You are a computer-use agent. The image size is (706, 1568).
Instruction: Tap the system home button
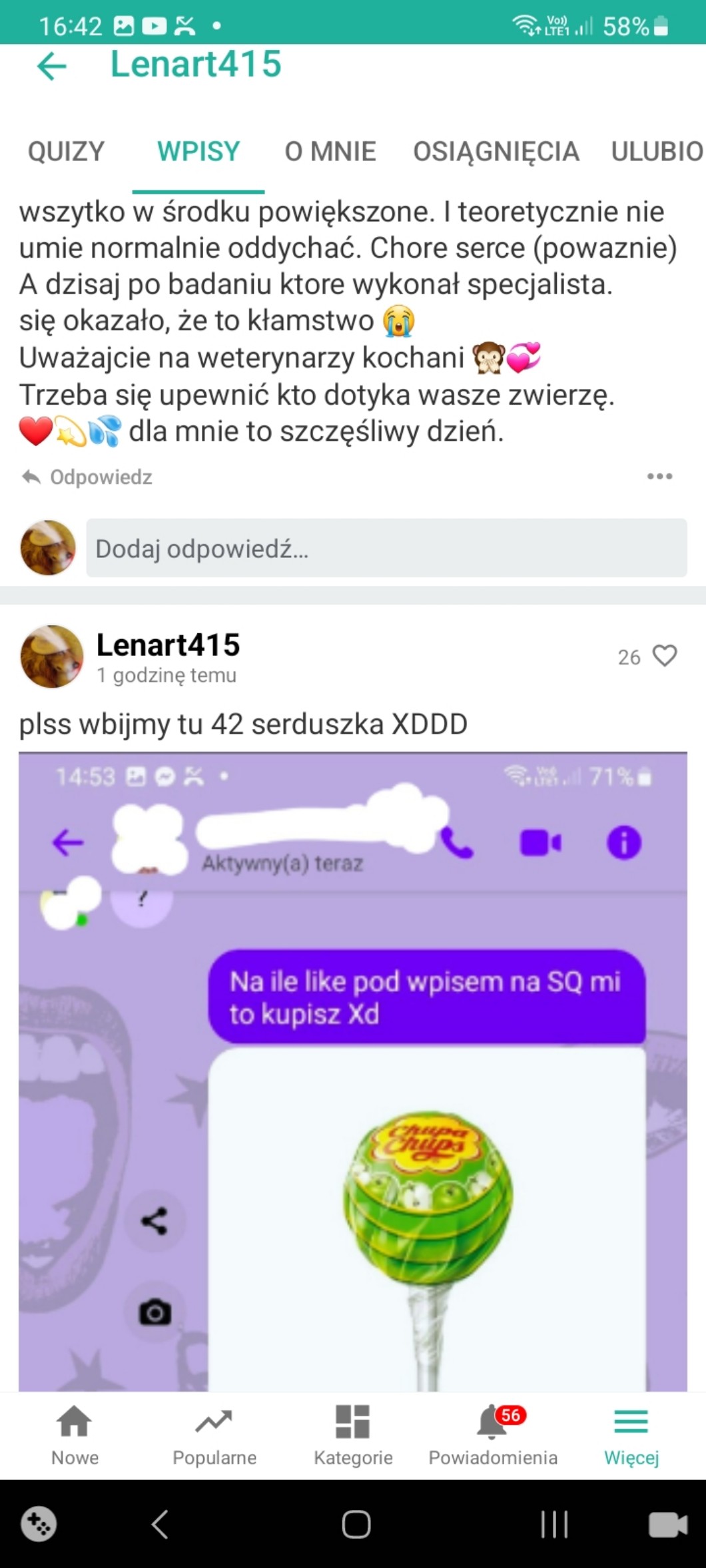356,1524
